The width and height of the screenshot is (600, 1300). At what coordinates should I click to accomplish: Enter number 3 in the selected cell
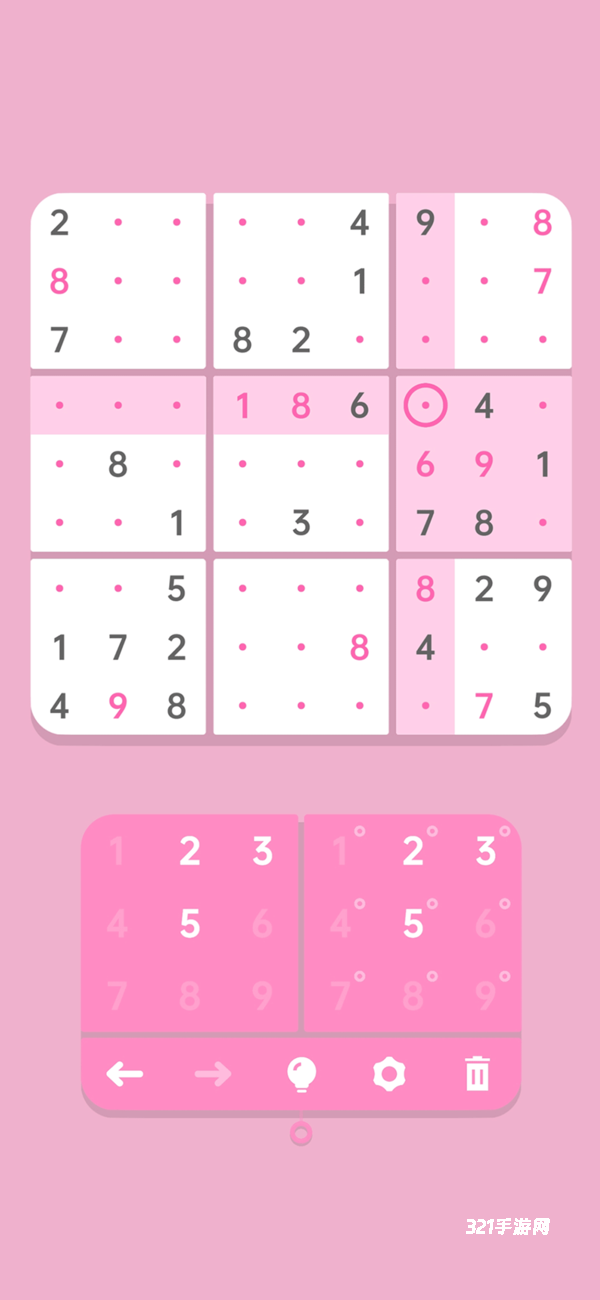pyautogui.click(x=262, y=852)
